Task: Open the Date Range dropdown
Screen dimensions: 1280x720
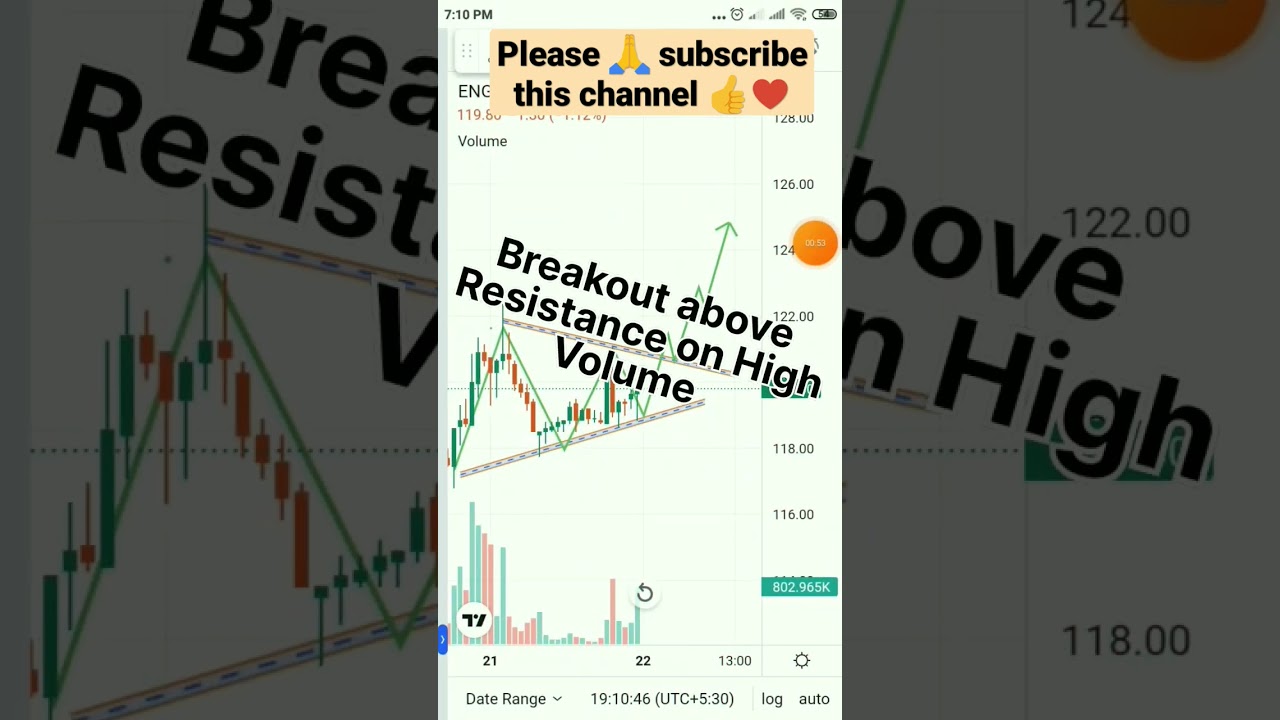Action: 513,699
